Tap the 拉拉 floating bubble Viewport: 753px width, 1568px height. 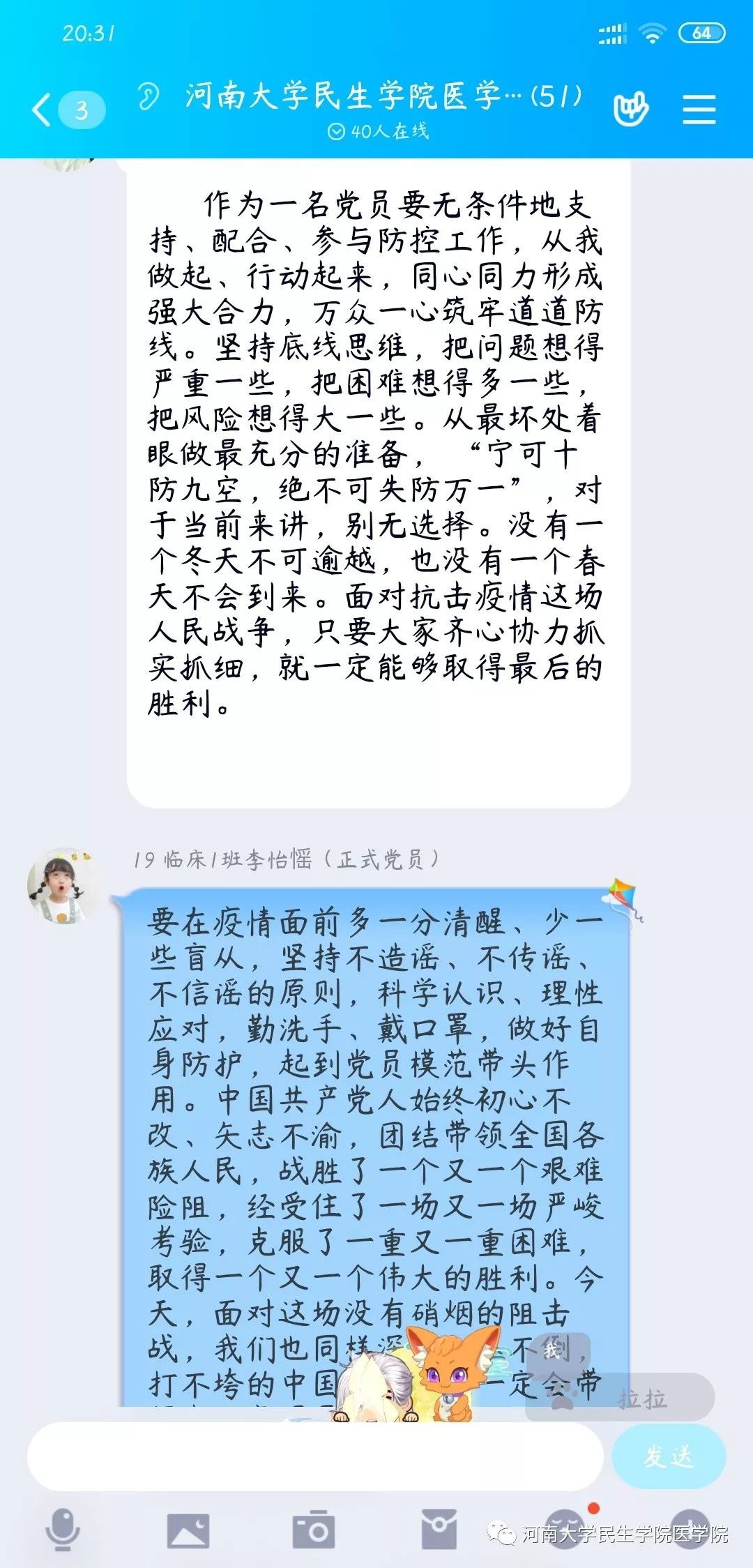click(x=641, y=1399)
